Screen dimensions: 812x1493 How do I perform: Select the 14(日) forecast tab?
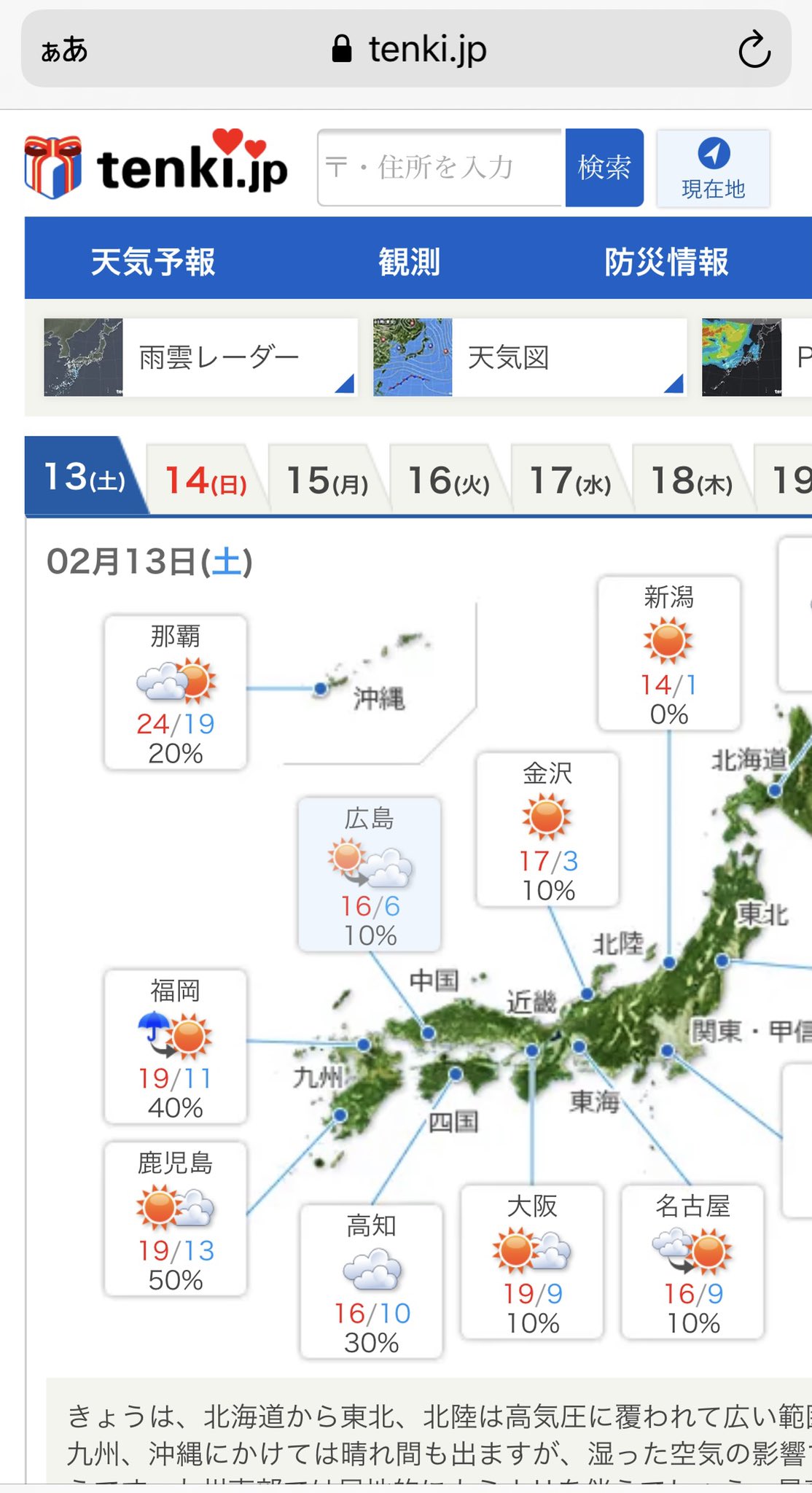click(x=206, y=480)
